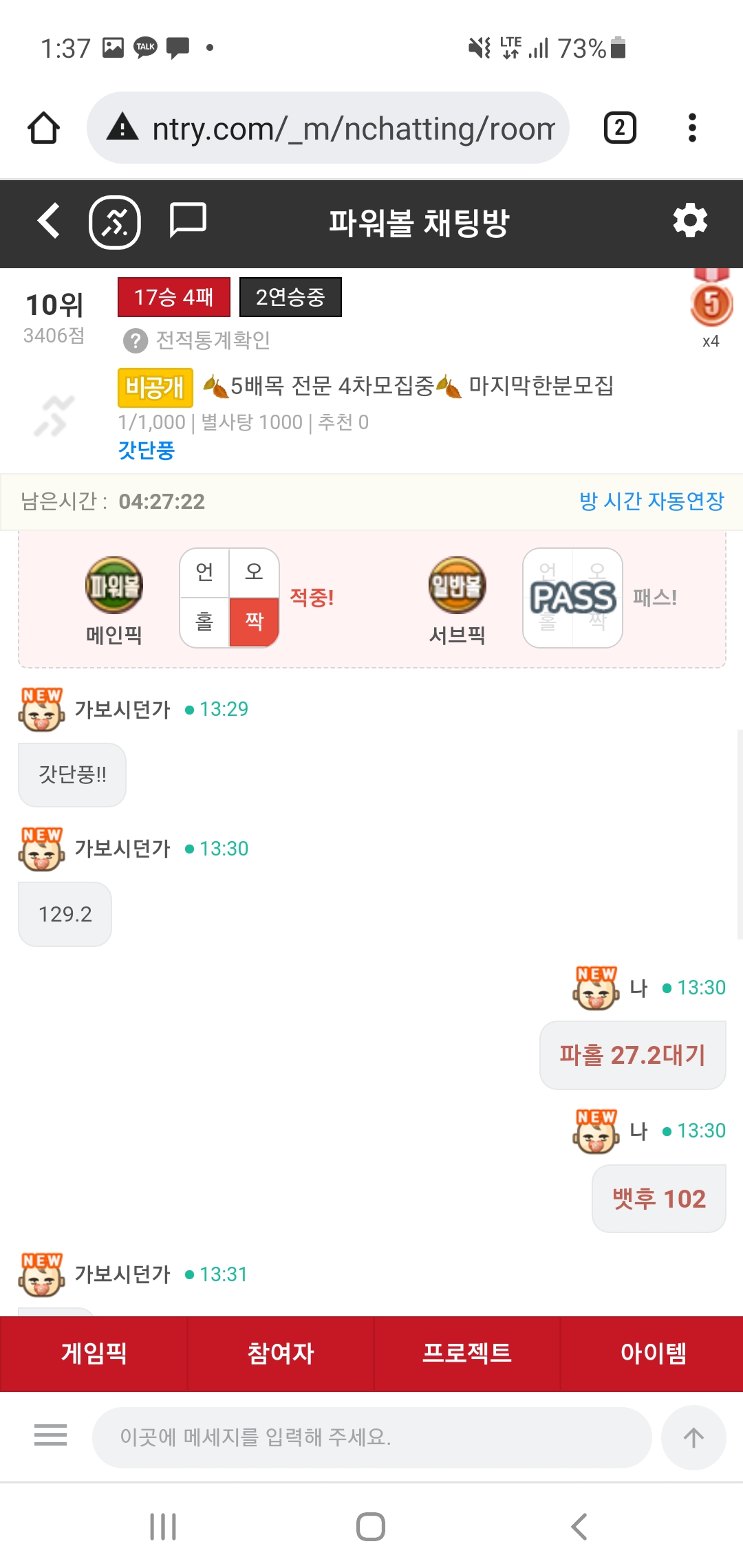The width and height of the screenshot is (743, 1568).
Task: Switch to the 프로젝트 tab
Action: (x=466, y=1353)
